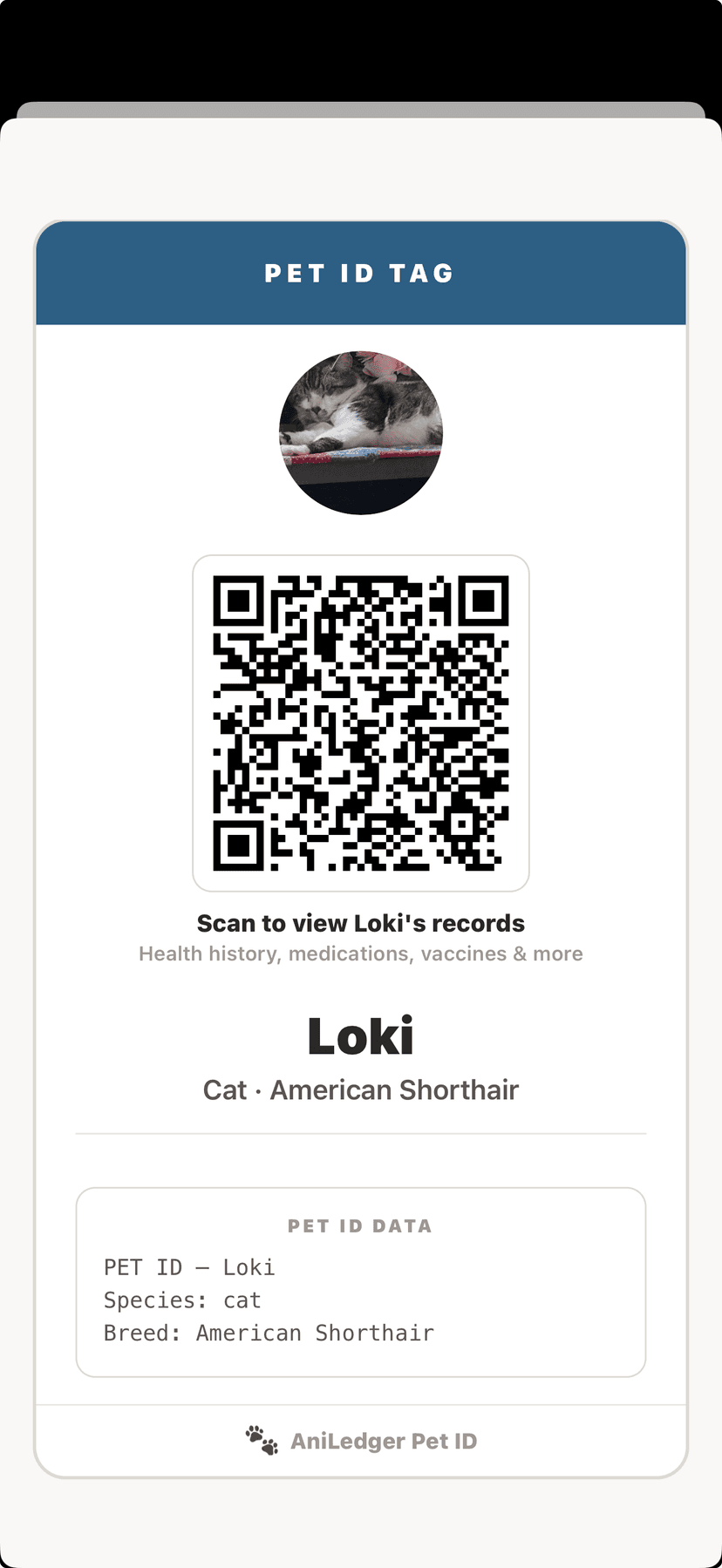The width and height of the screenshot is (722, 1568).
Task: Click the health history subtext line
Action: click(360, 953)
